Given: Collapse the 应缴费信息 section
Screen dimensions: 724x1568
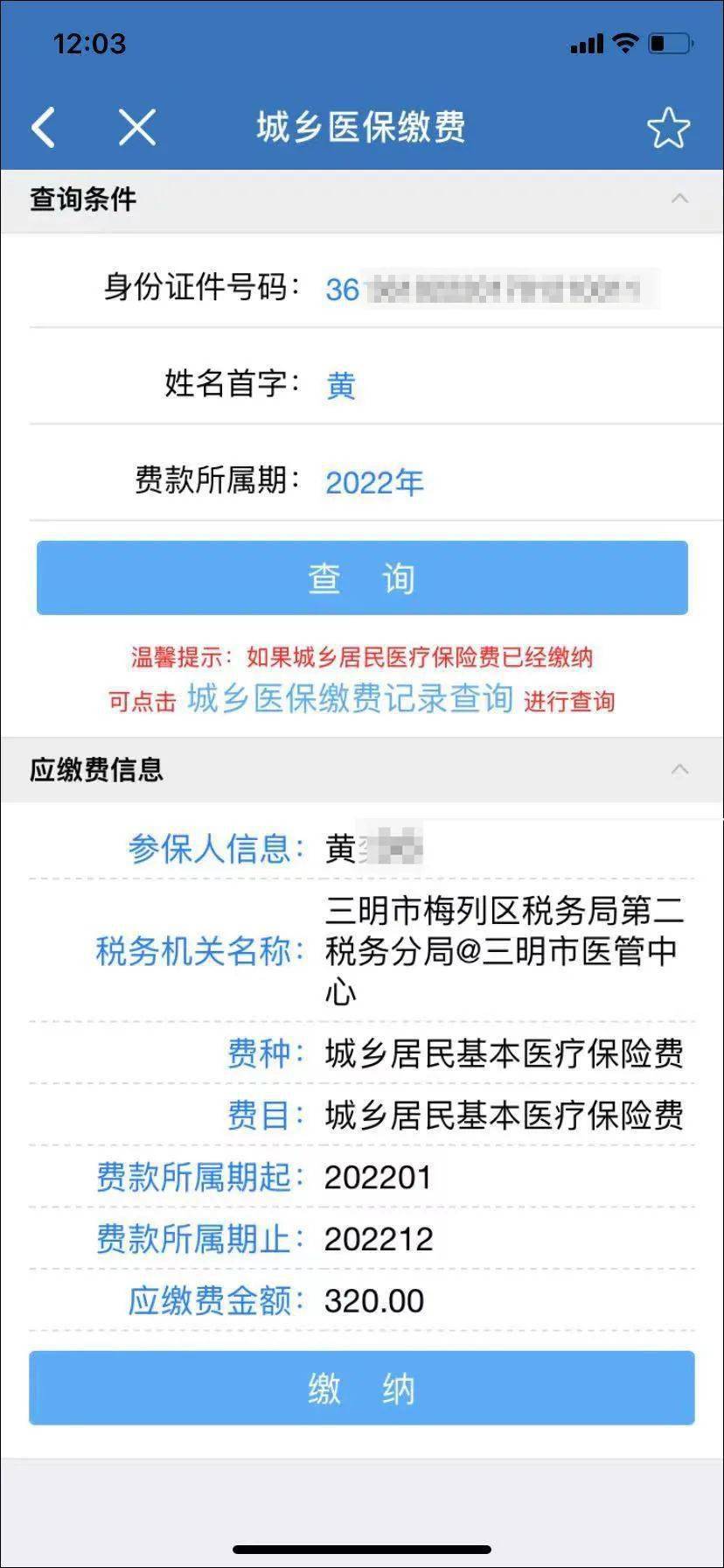Looking at the screenshot, I should (679, 770).
